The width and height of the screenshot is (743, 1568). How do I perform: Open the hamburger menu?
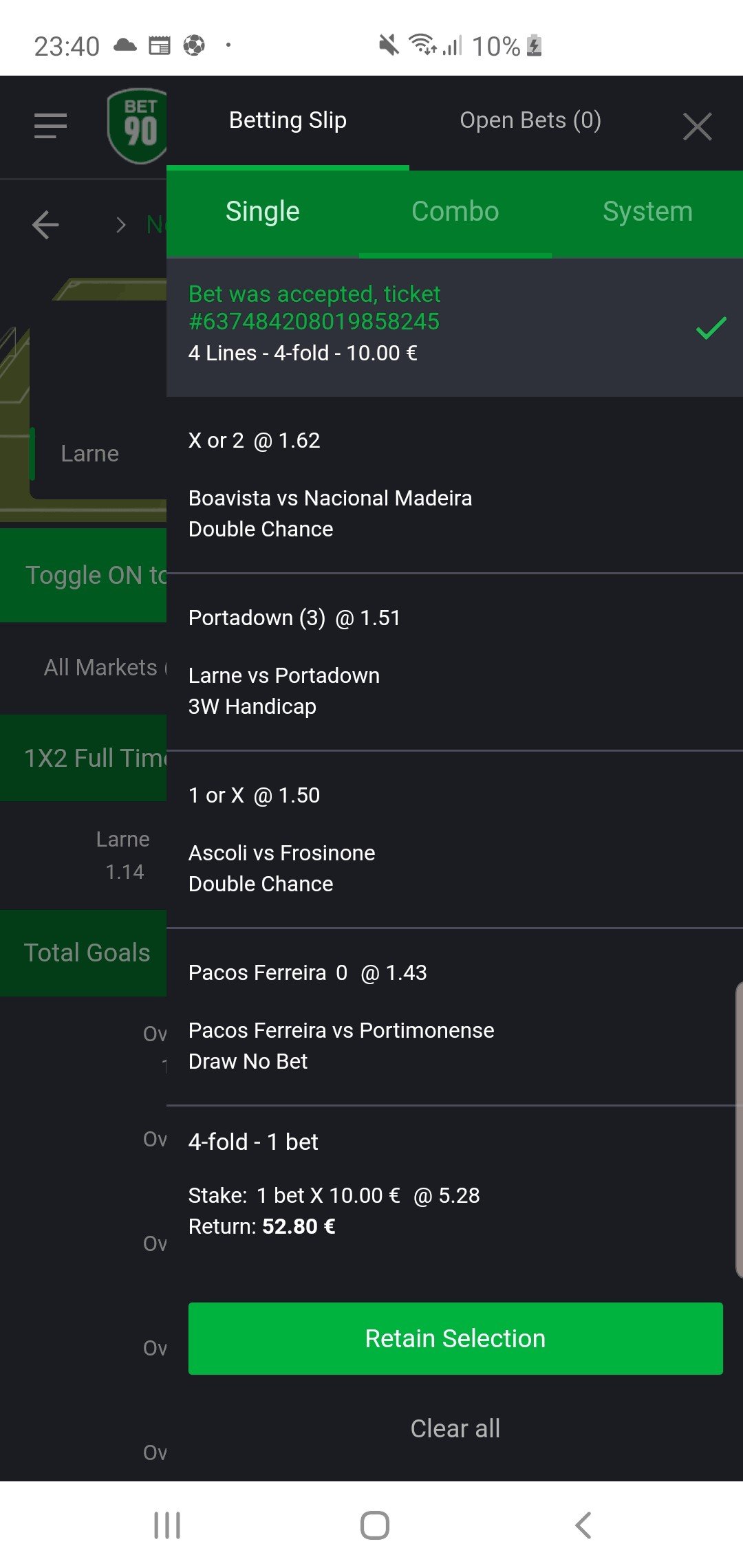point(51,126)
